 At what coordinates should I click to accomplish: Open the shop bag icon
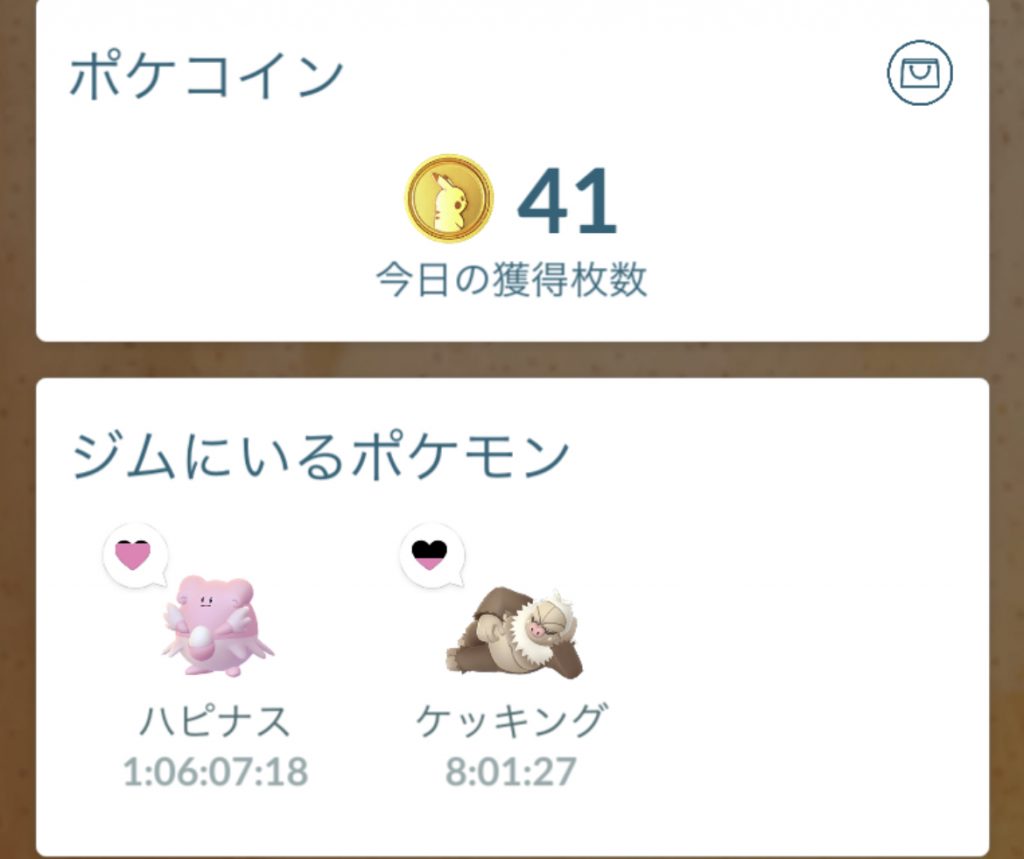point(919,73)
